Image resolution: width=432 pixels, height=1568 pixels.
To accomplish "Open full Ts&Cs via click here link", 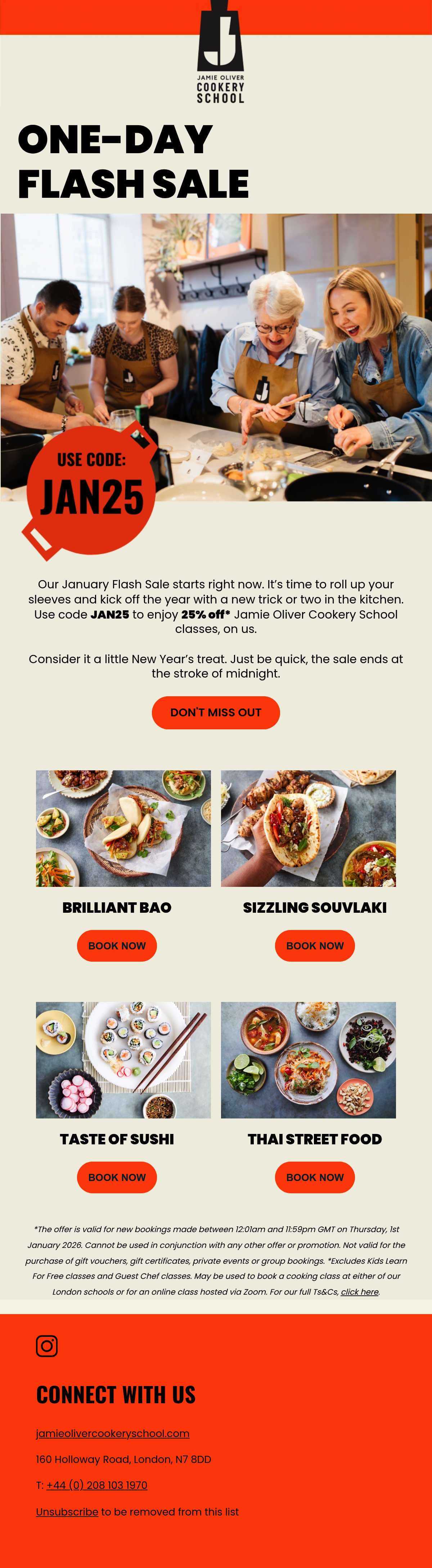I will pyautogui.click(x=360, y=1292).
